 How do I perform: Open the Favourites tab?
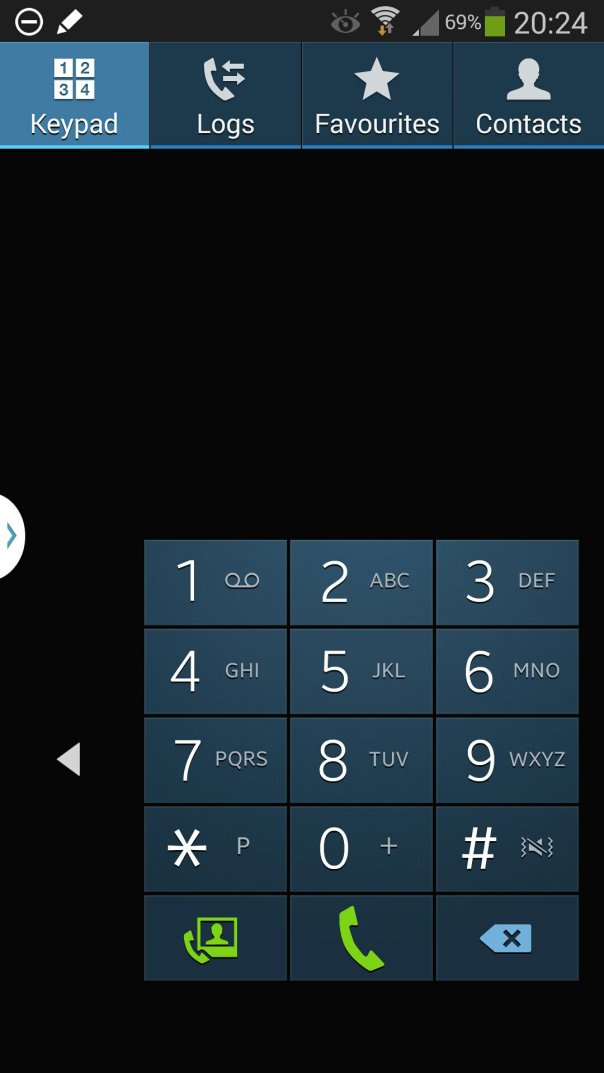[x=377, y=96]
